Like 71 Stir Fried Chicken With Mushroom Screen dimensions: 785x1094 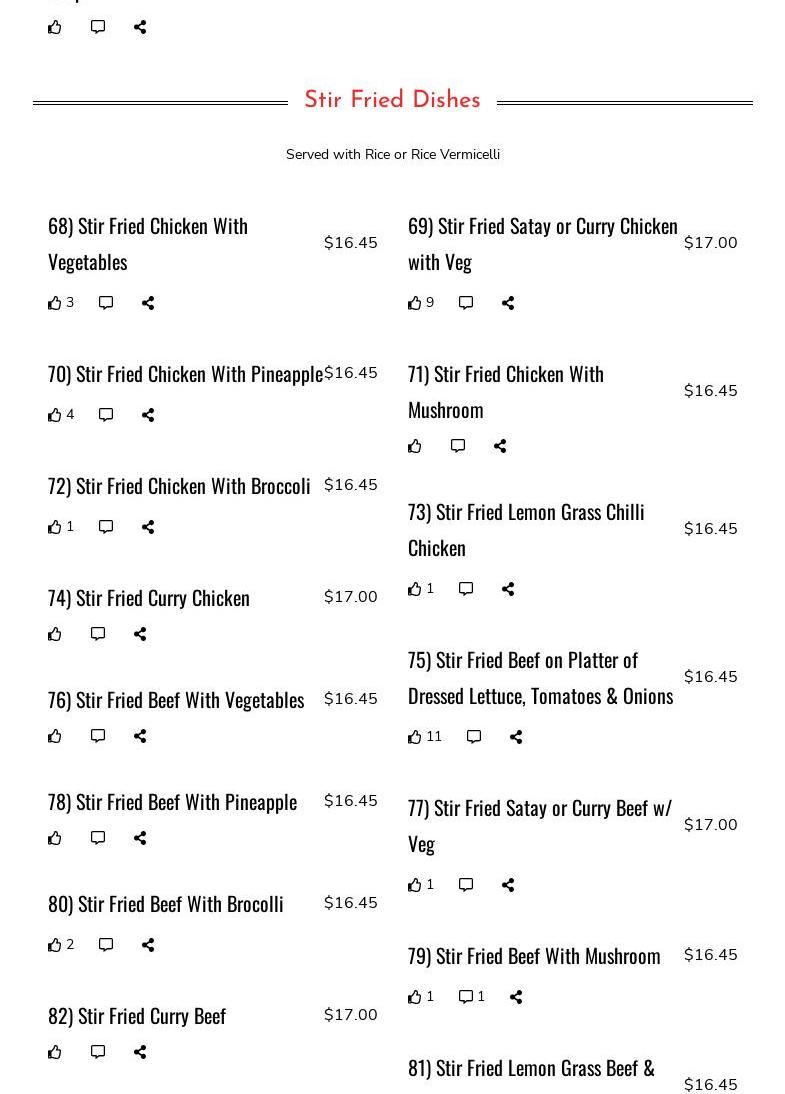click(x=415, y=447)
